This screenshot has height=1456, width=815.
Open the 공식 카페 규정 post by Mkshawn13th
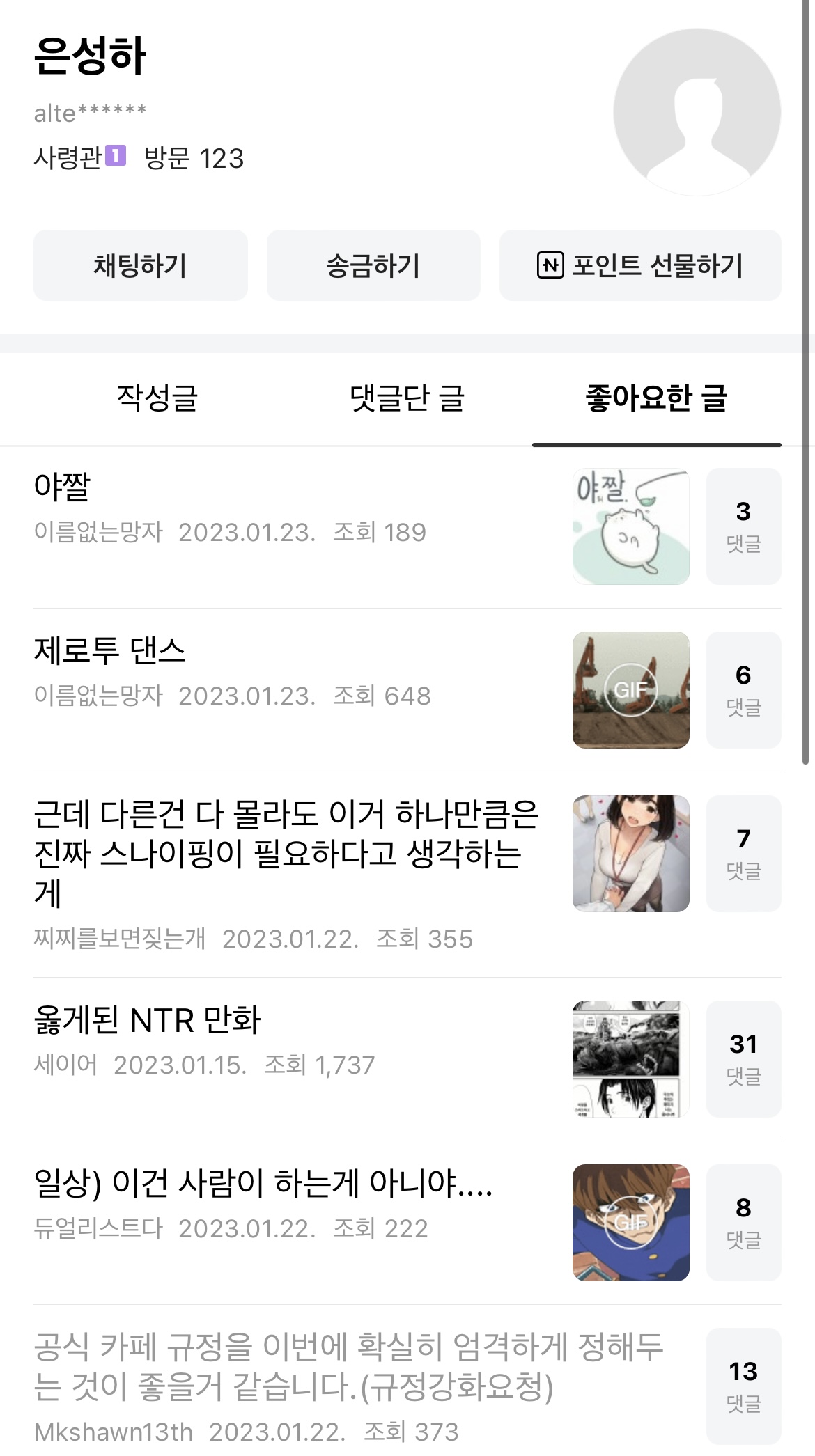pos(348,1366)
